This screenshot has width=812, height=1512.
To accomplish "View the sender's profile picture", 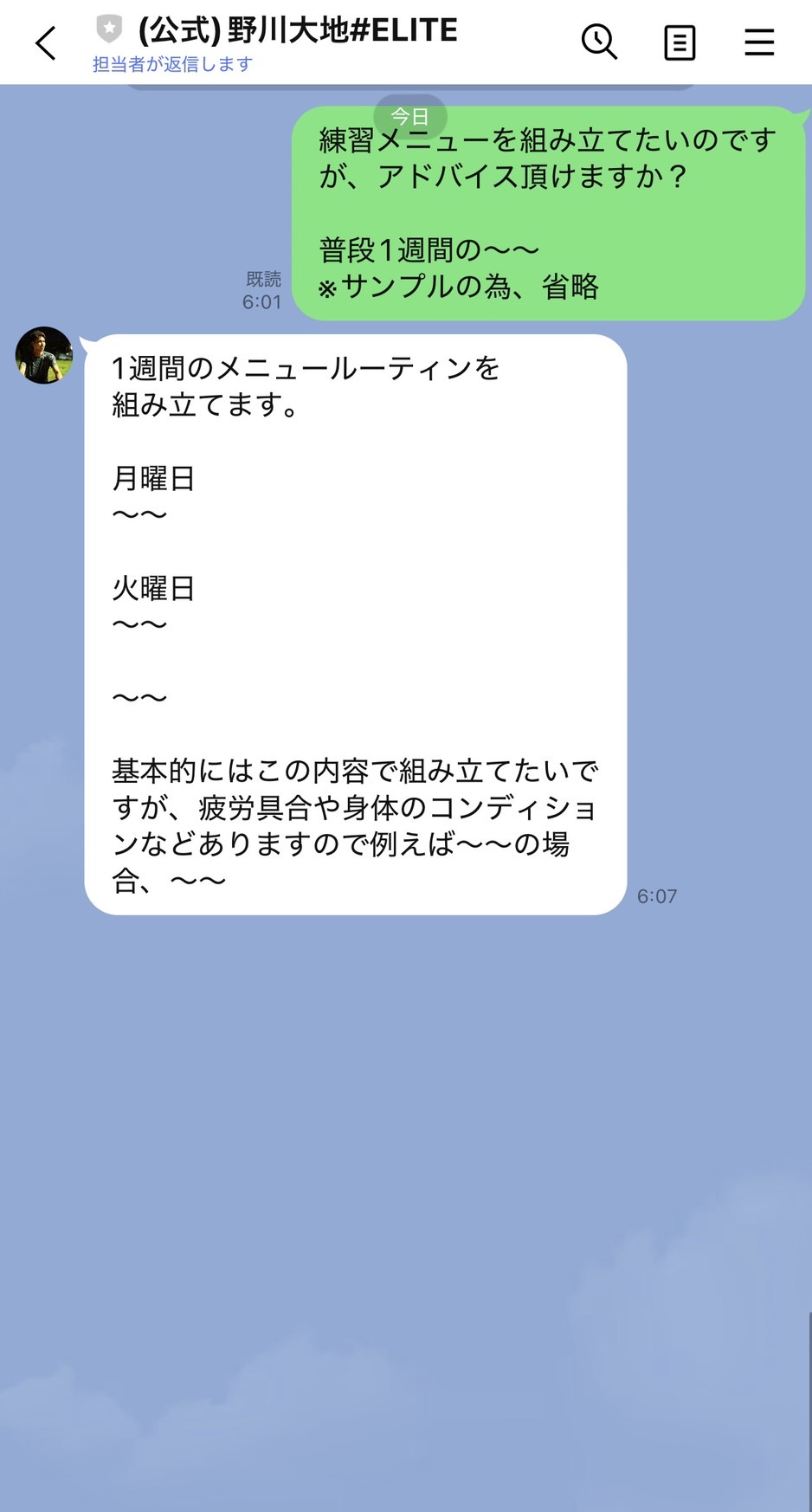I will (x=44, y=355).
